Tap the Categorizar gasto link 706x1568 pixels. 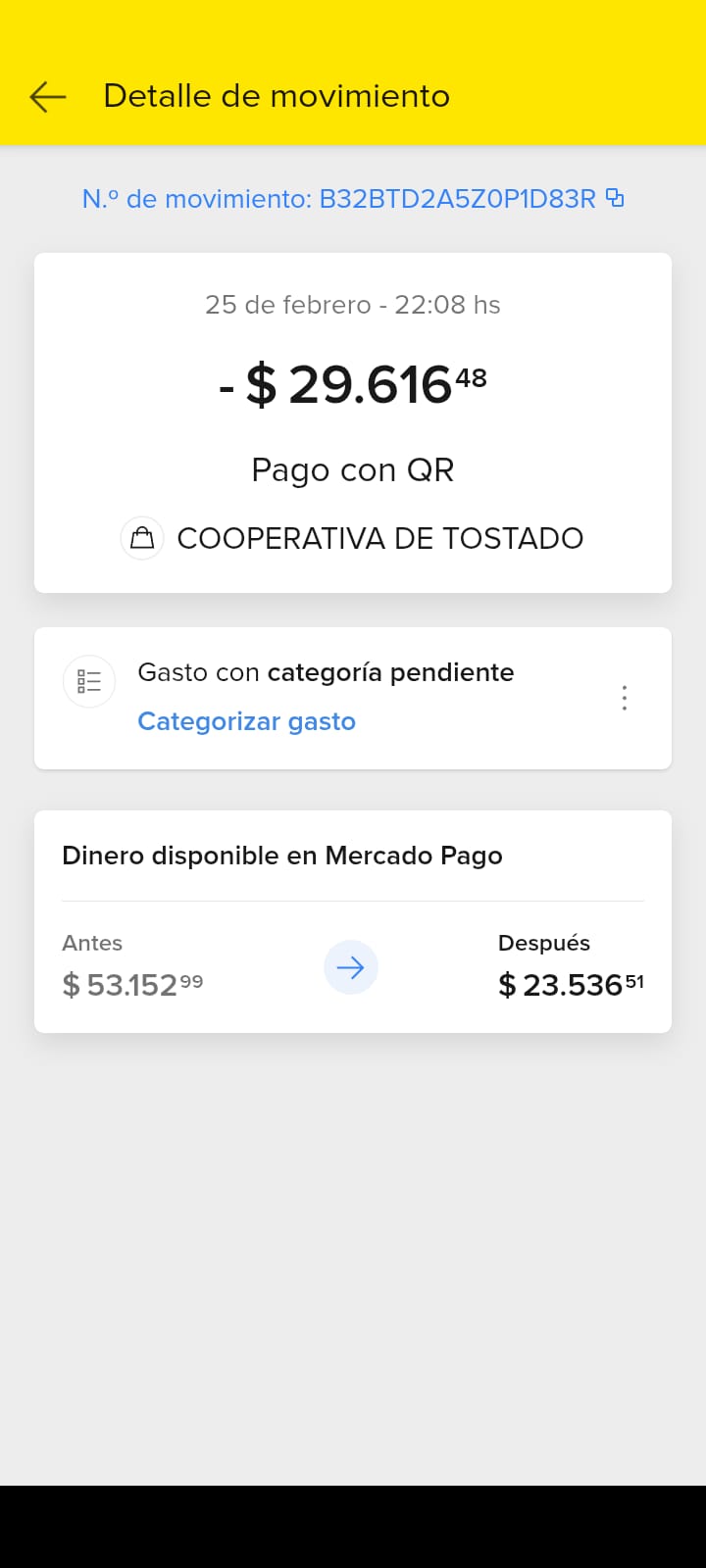point(246,721)
